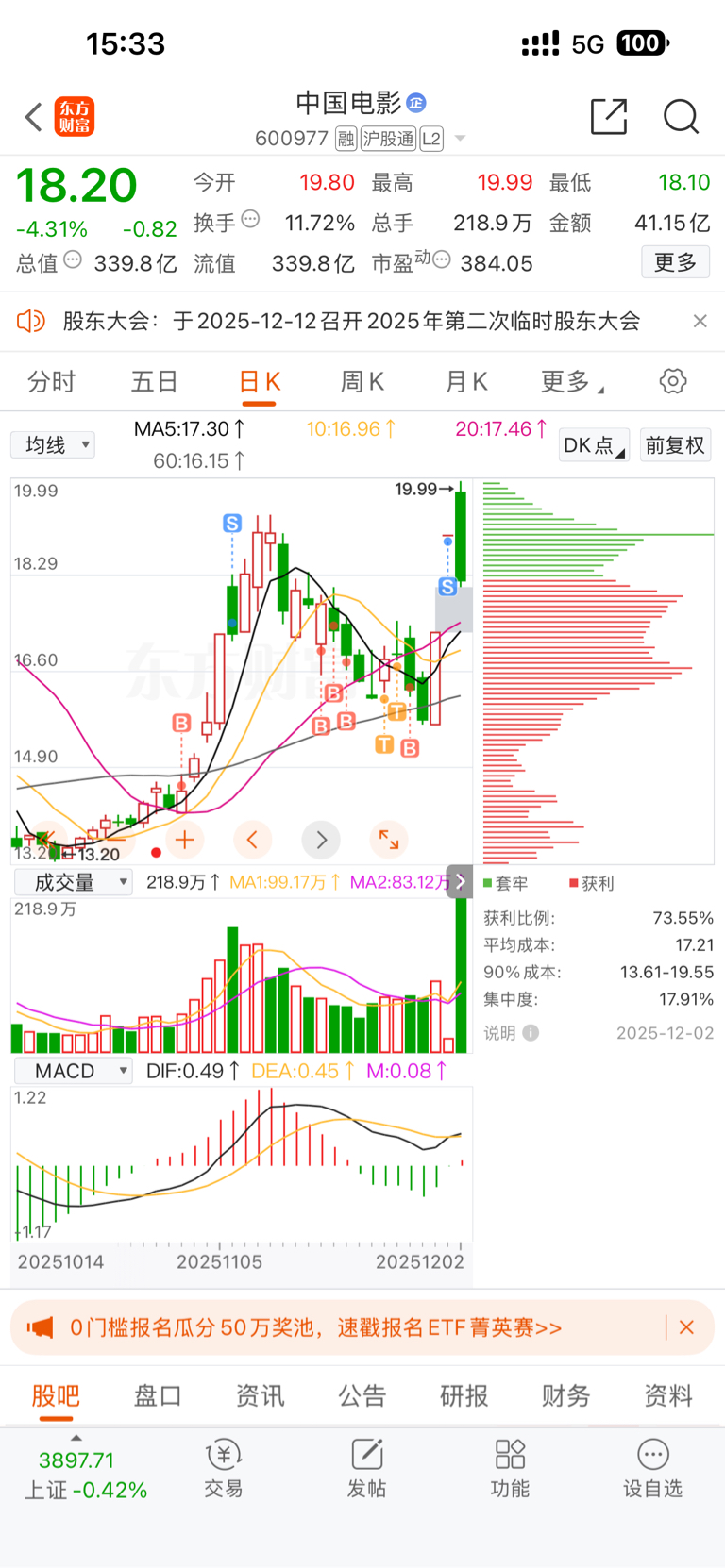The width and height of the screenshot is (725, 1568).
Task: Switch to the 五日 chart tab
Action: click(154, 382)
